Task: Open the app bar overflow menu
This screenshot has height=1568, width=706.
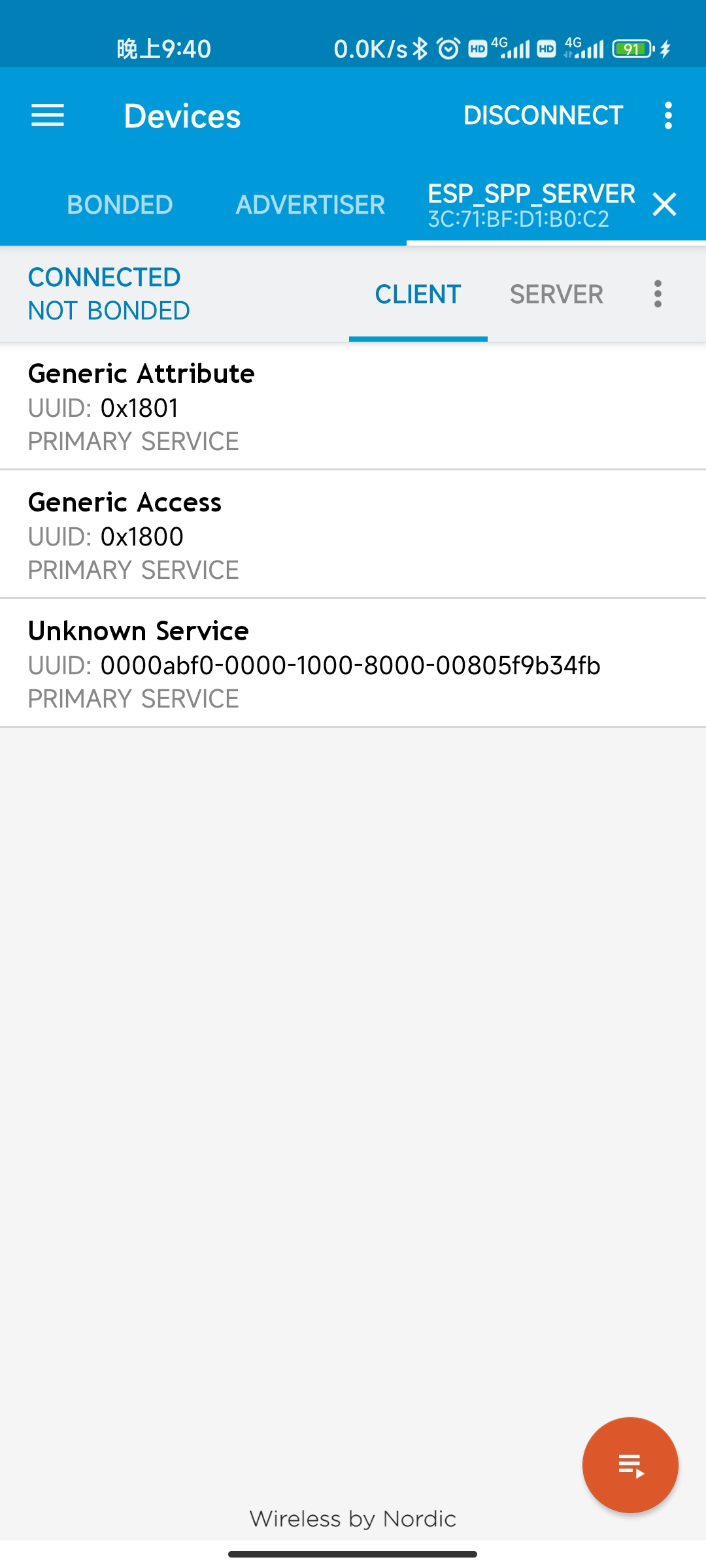Action: [667, 116]
